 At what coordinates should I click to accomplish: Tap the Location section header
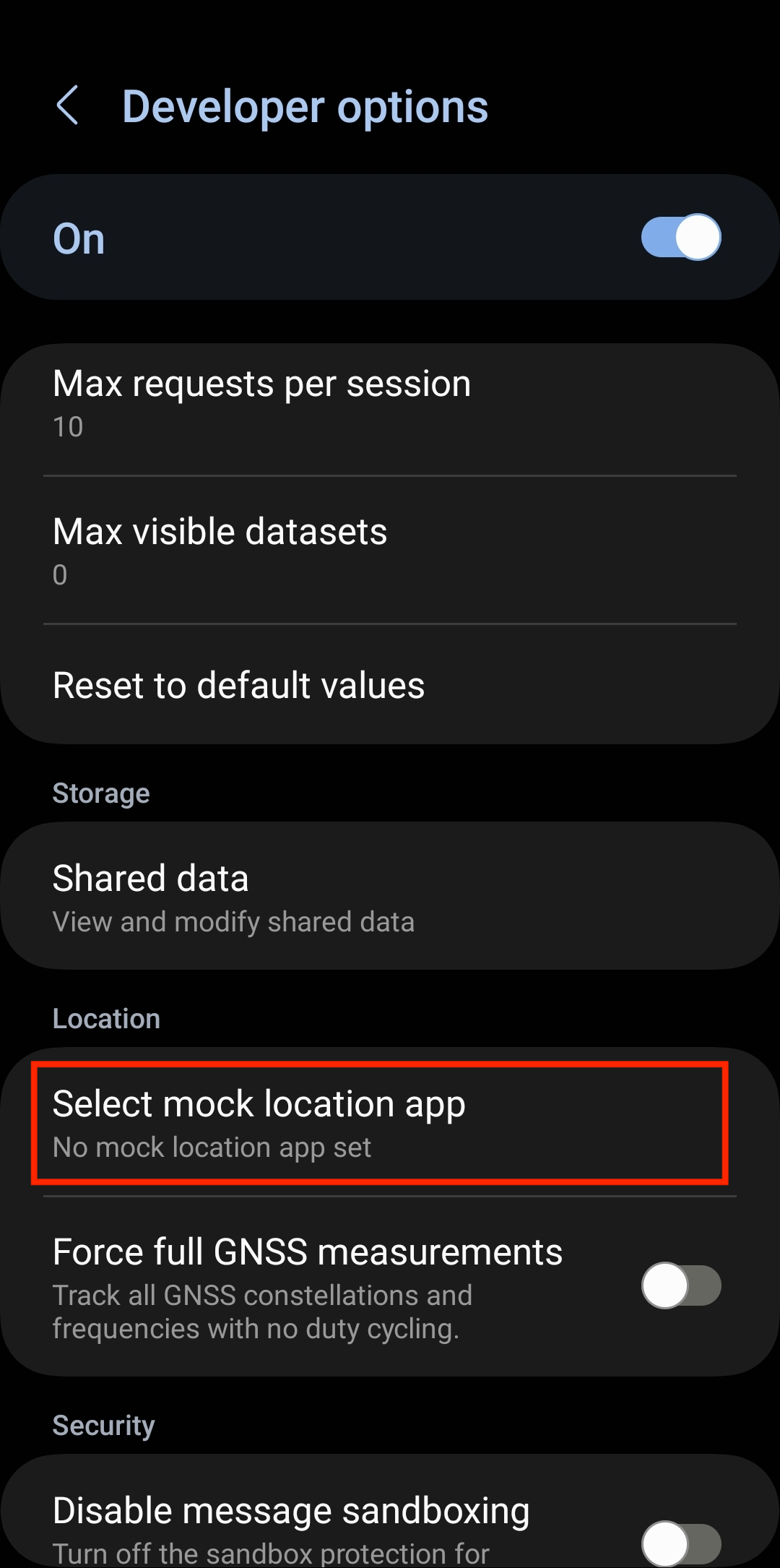(106, 1018)
